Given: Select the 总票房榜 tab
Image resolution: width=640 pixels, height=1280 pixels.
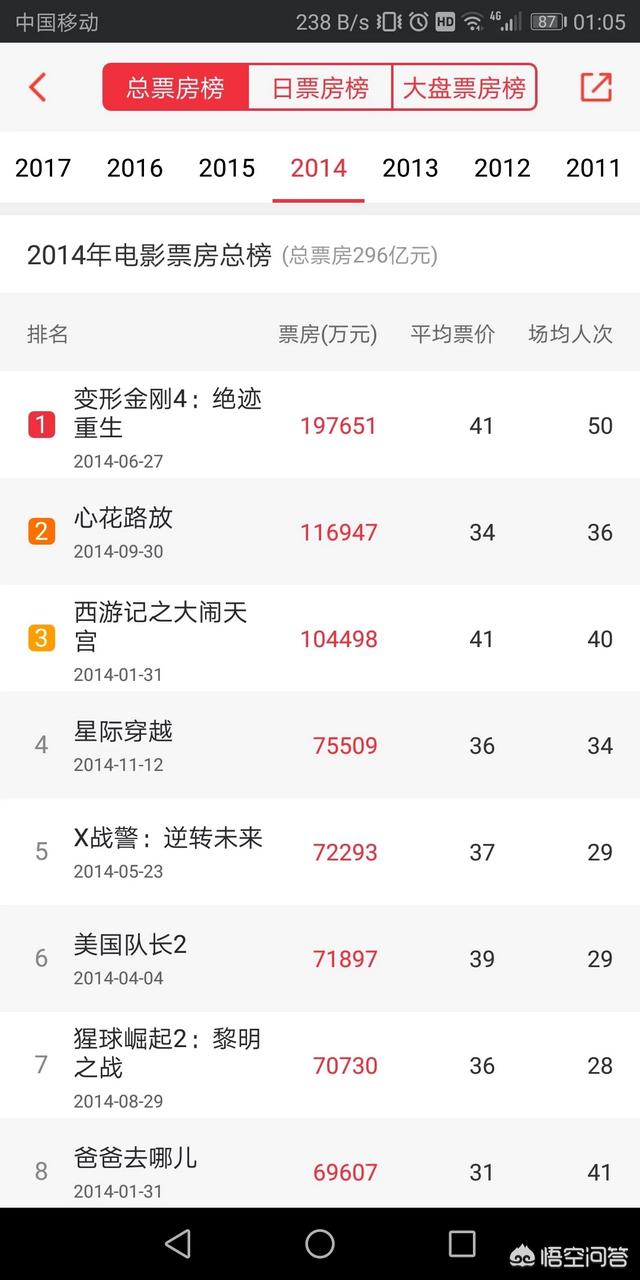Looking at the screenshot, I should [x=175, y=87].
